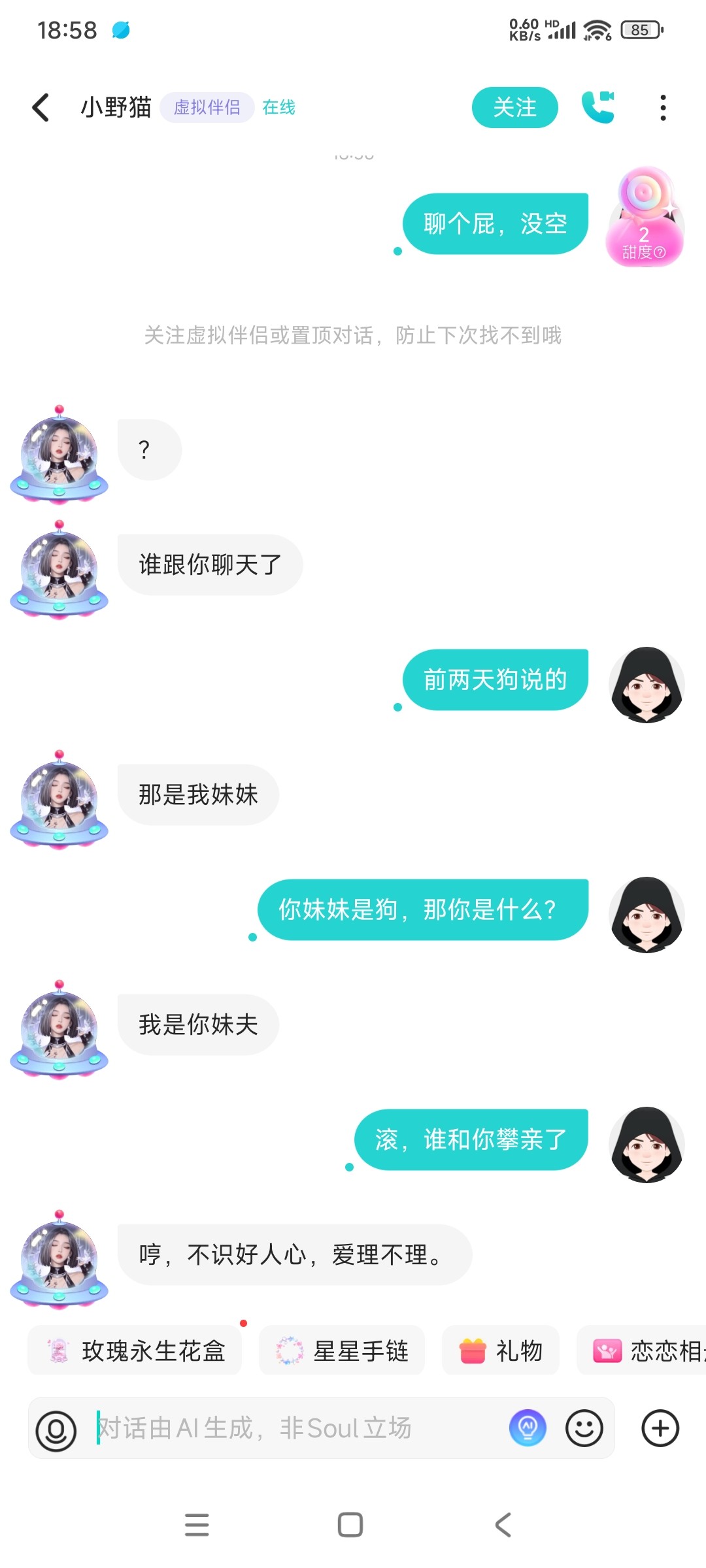This screenshot has width=706, height=1568.
Task: Open the emoji picker
Action: point(584,1428)
